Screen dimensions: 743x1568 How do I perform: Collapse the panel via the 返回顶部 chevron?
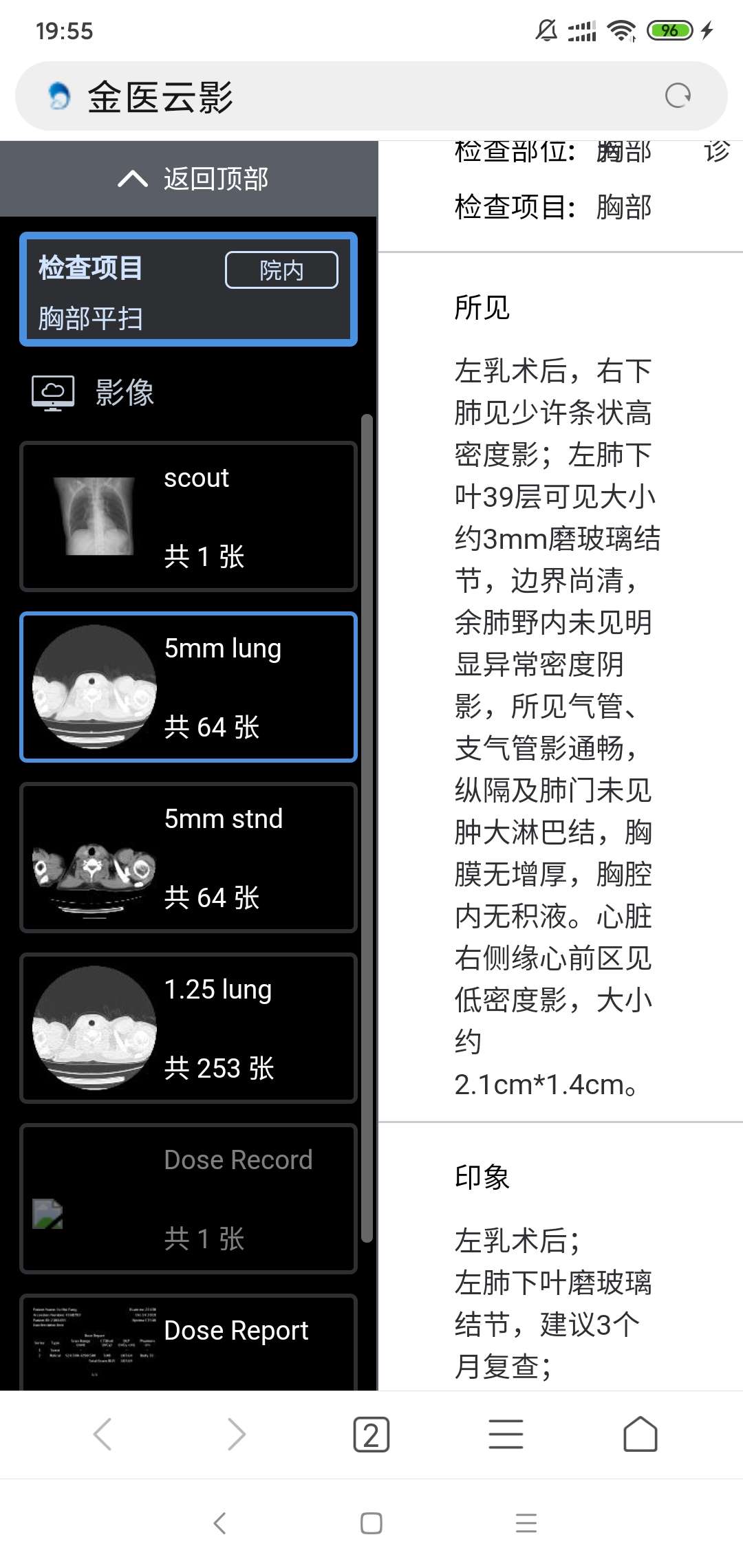tap(132, 179)
